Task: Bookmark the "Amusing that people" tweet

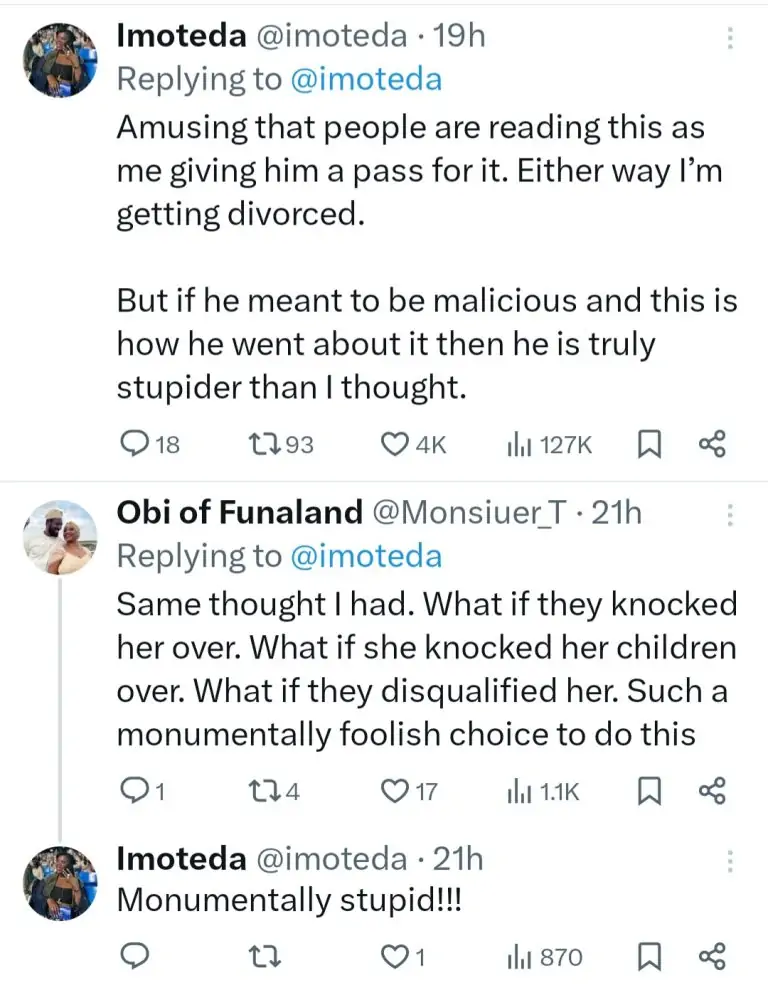Action: click(649, 445)
